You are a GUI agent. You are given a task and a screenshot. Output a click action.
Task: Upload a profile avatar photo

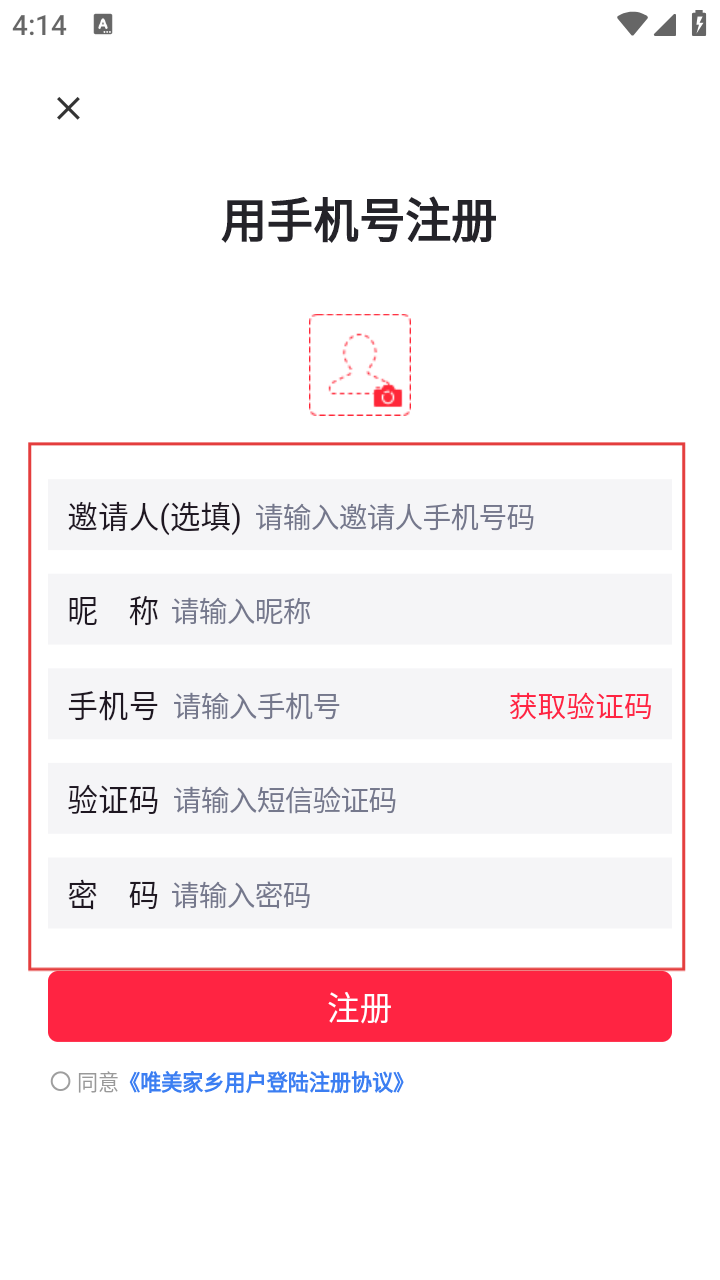tap(360, 365)
